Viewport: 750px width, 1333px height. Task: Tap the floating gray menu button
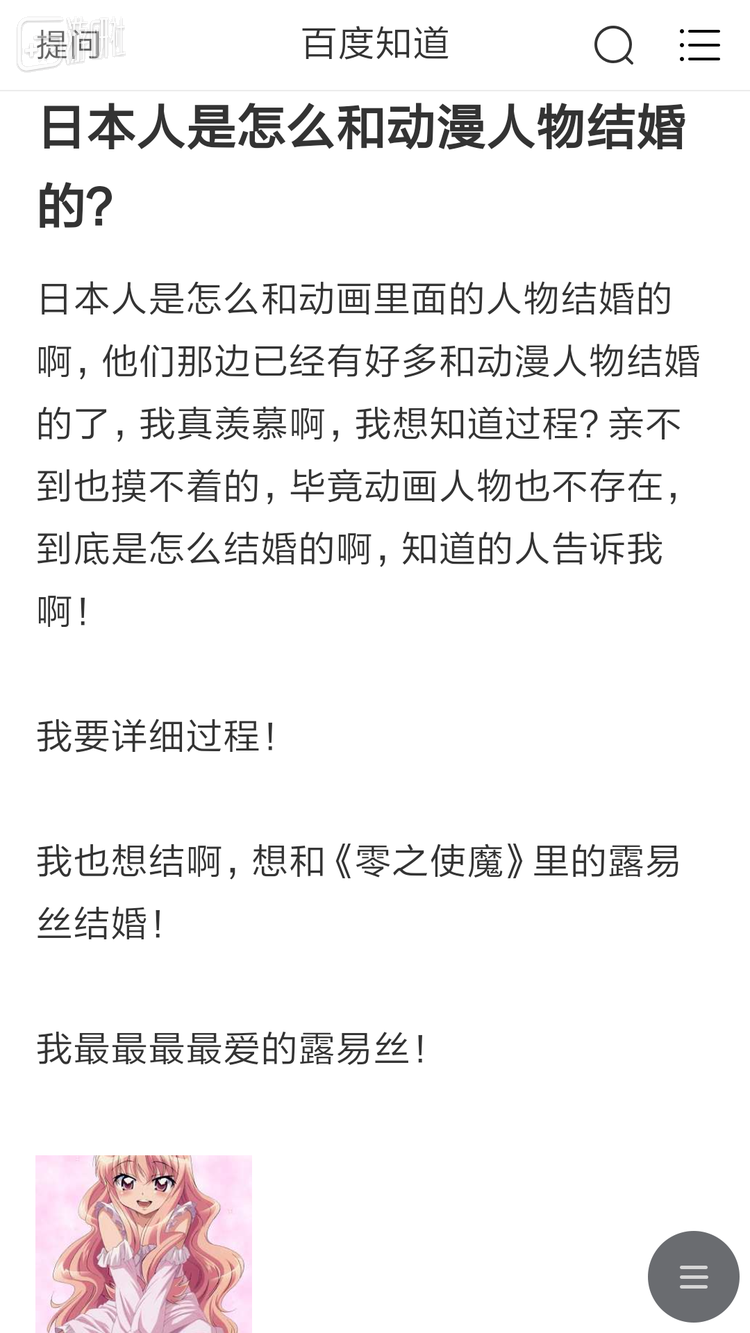pyautogui.click(x=693, y=1276)
